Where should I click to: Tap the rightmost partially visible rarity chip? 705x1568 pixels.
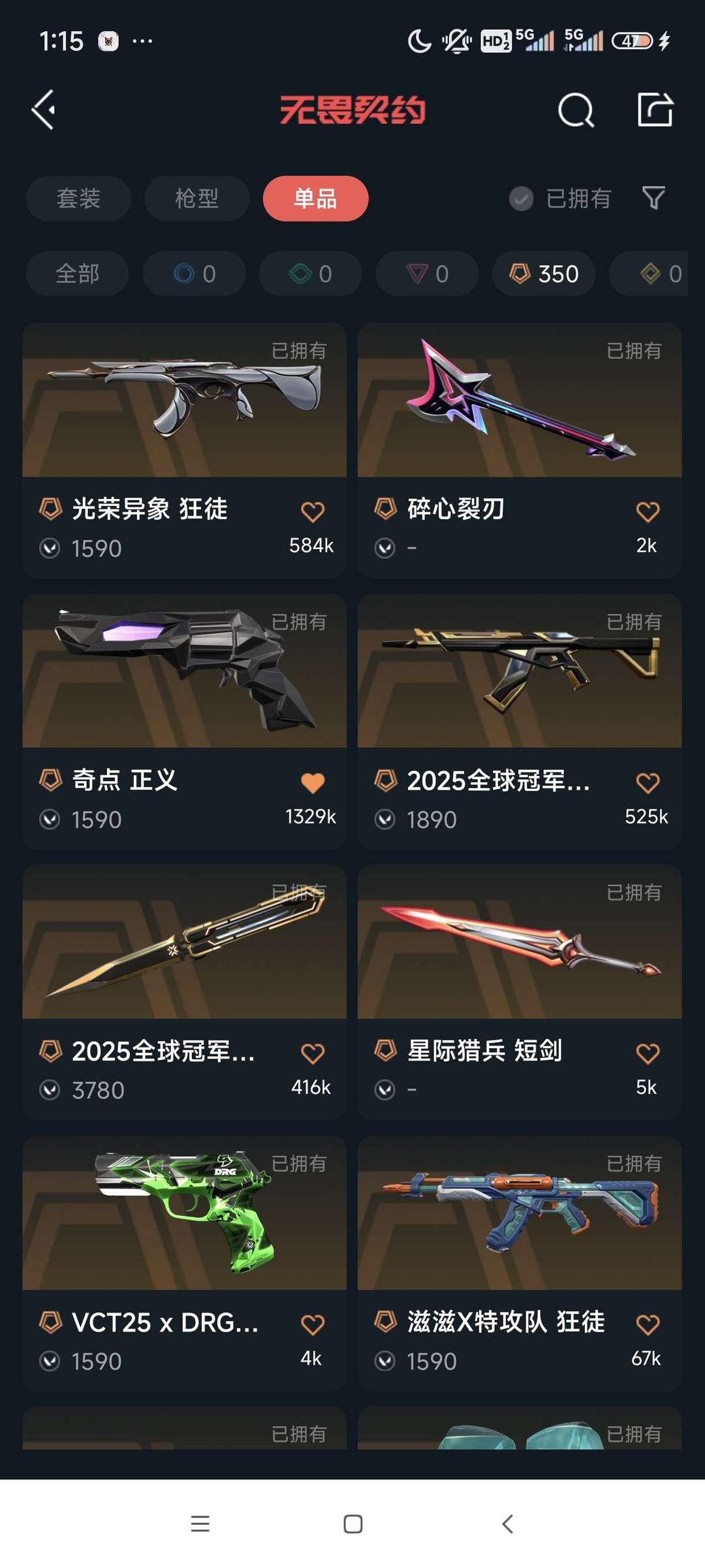click(659, 274)
